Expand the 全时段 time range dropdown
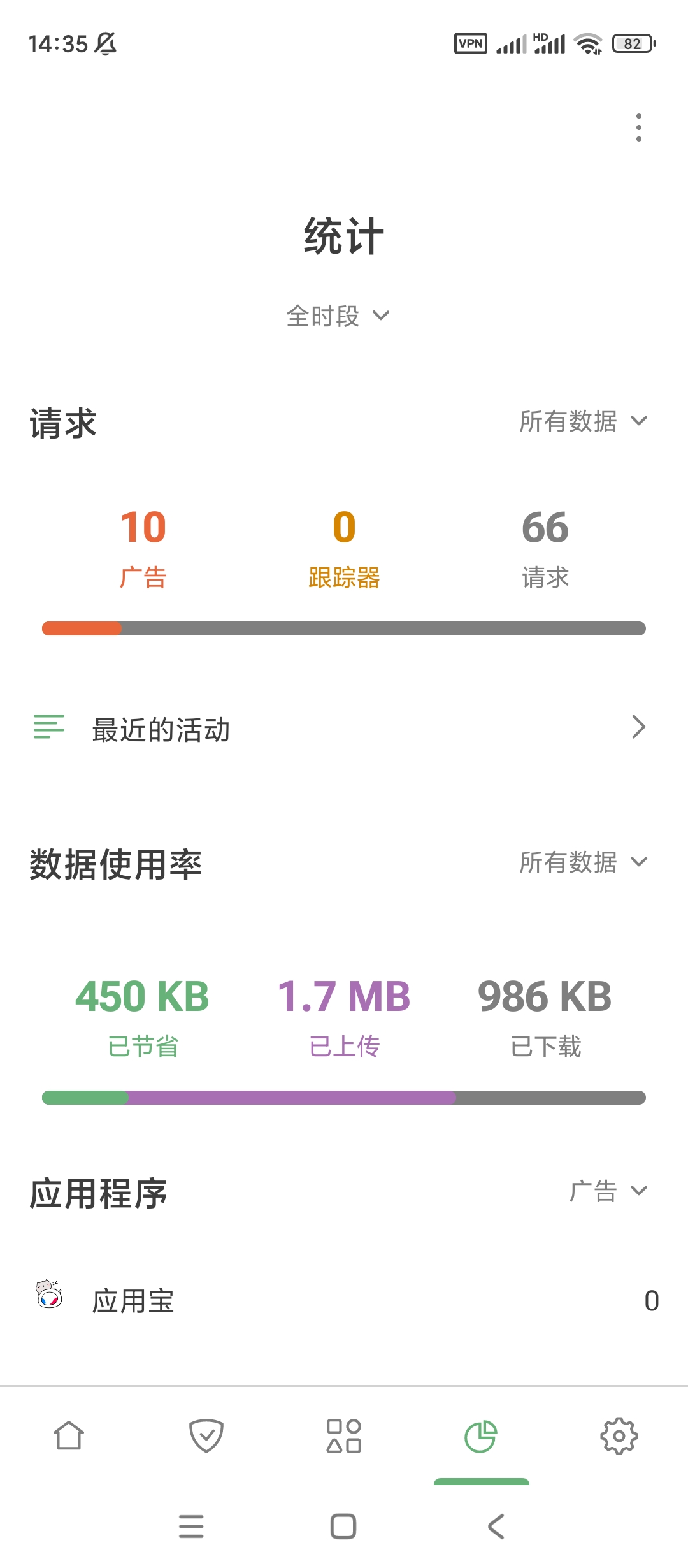This screenshot has width=688, height=1568. click(338, 316)
